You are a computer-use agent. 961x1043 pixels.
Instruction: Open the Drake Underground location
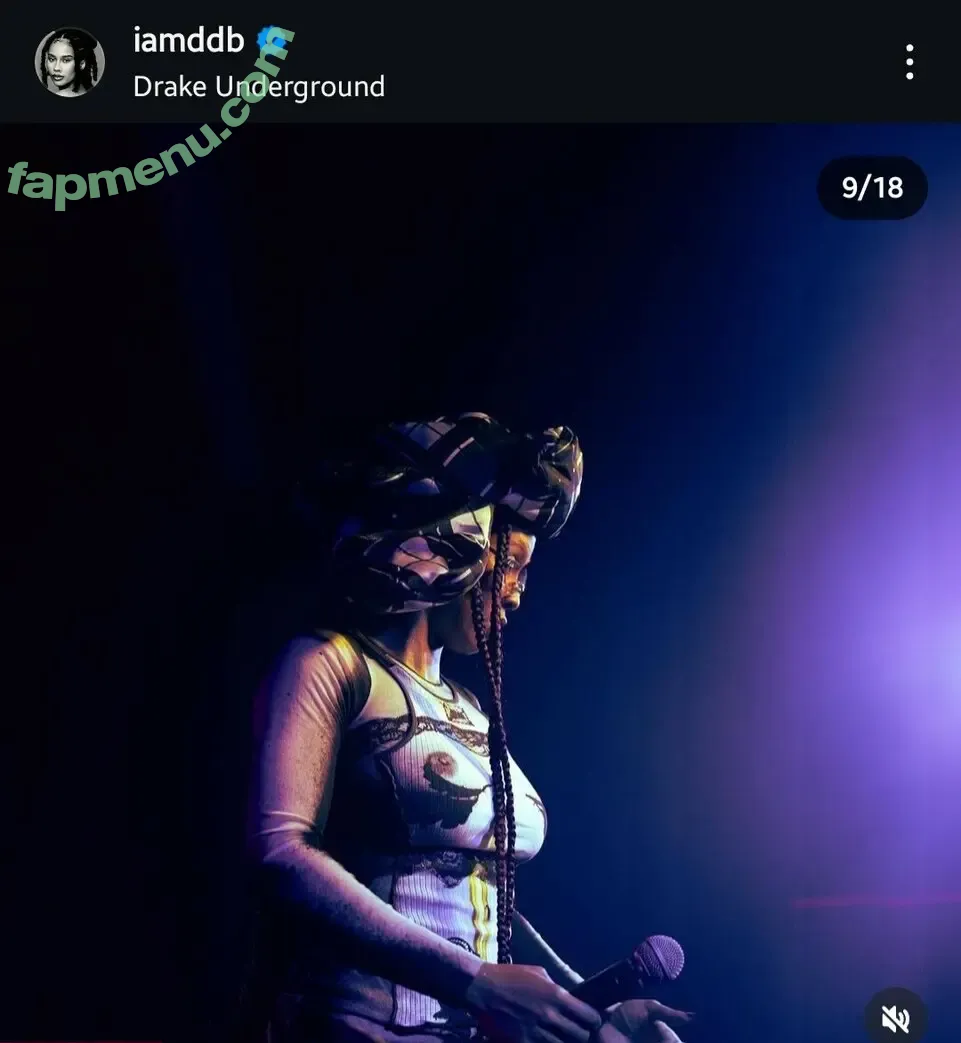(x=259, y=87)
